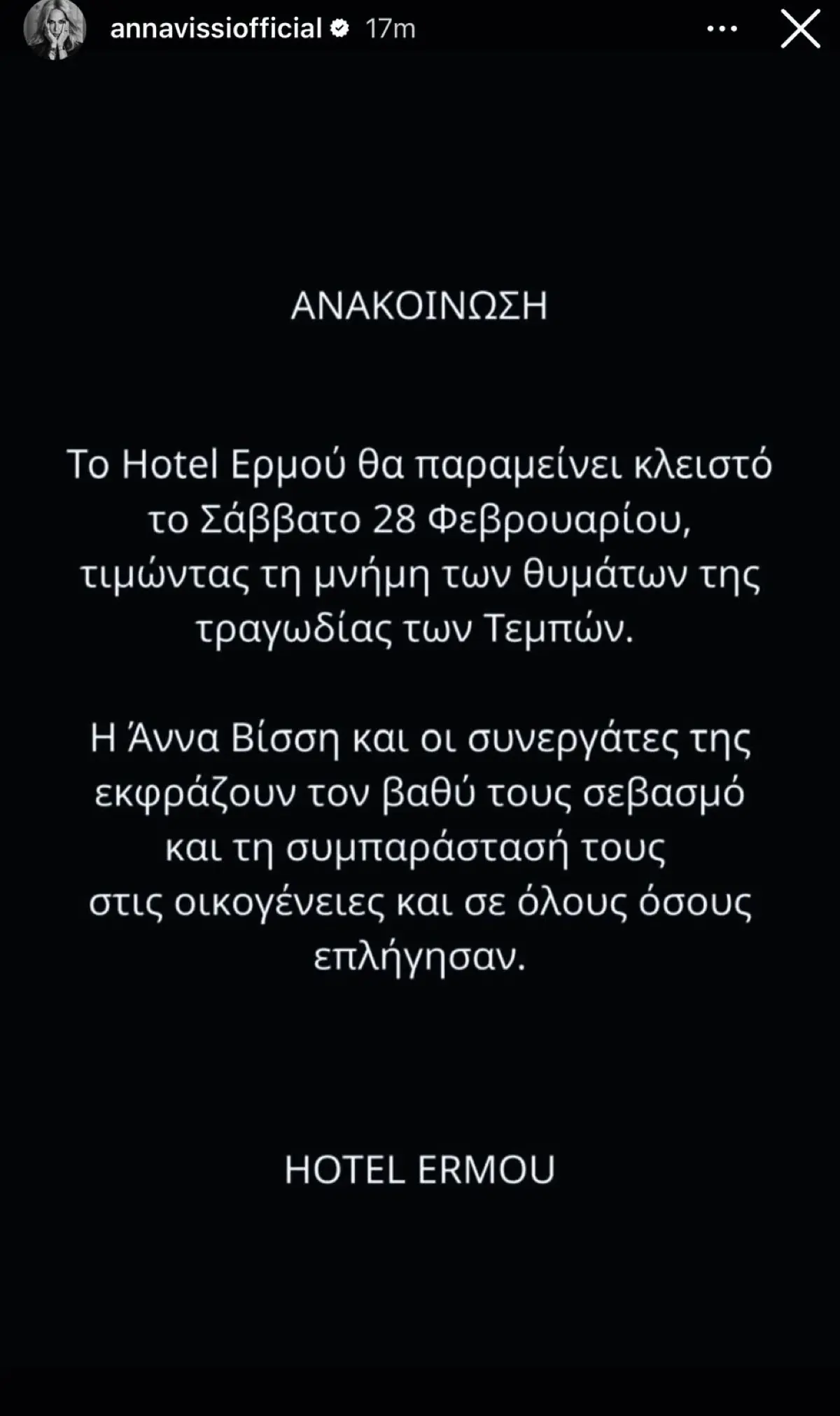Click the story header bar area
The image size is (840, 1416).
(420, 29)
